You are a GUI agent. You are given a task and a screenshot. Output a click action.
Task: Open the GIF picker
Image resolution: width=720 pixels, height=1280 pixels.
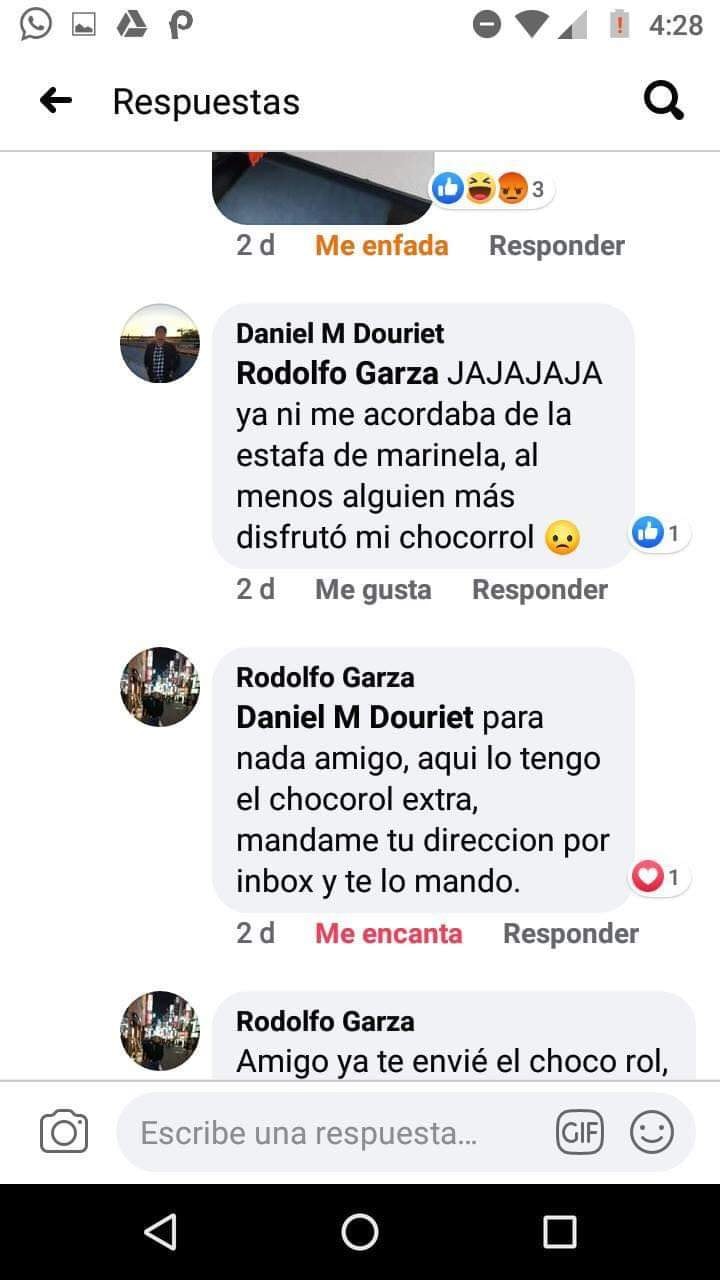(x=580, y=1133)
